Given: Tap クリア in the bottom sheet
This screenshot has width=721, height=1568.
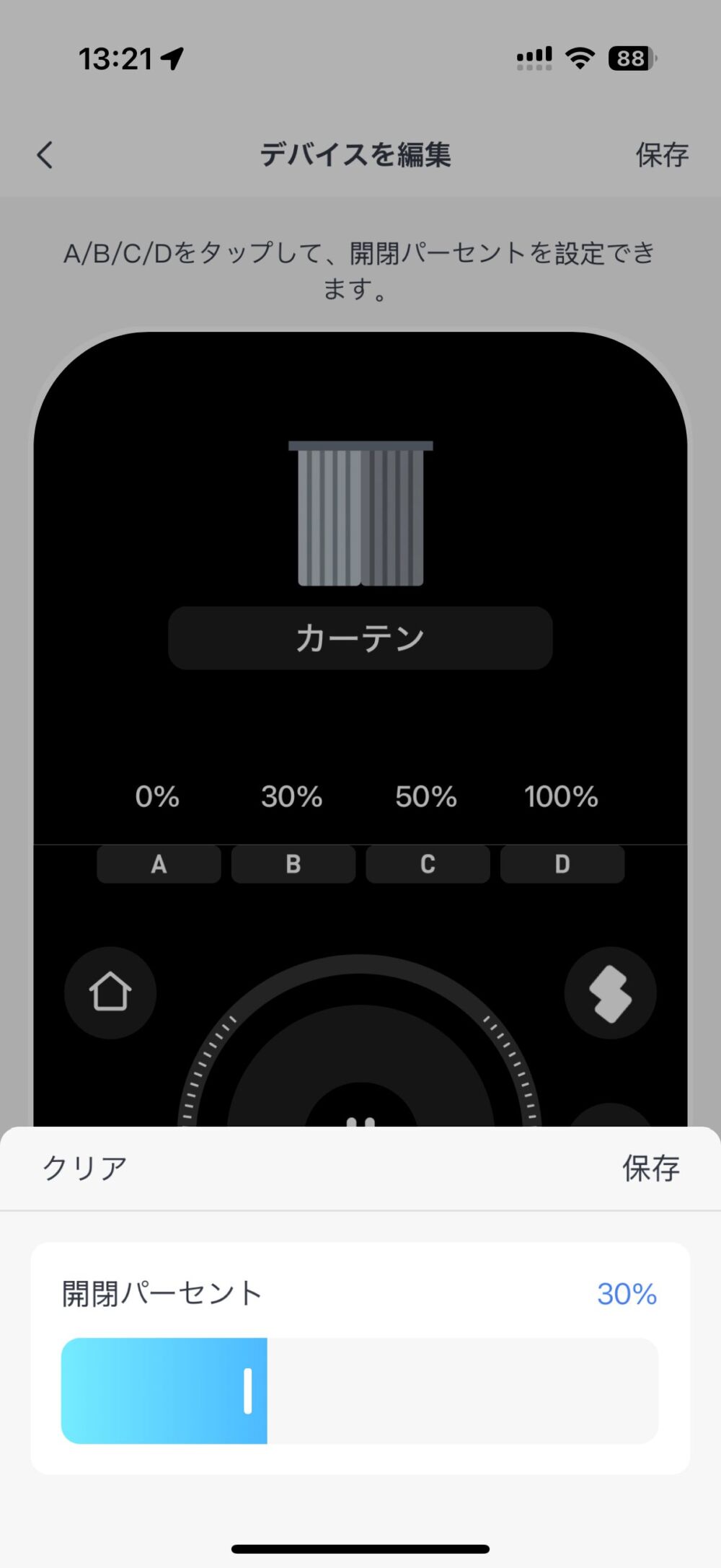Looking at the screenshot, I should pos(84,1168).
